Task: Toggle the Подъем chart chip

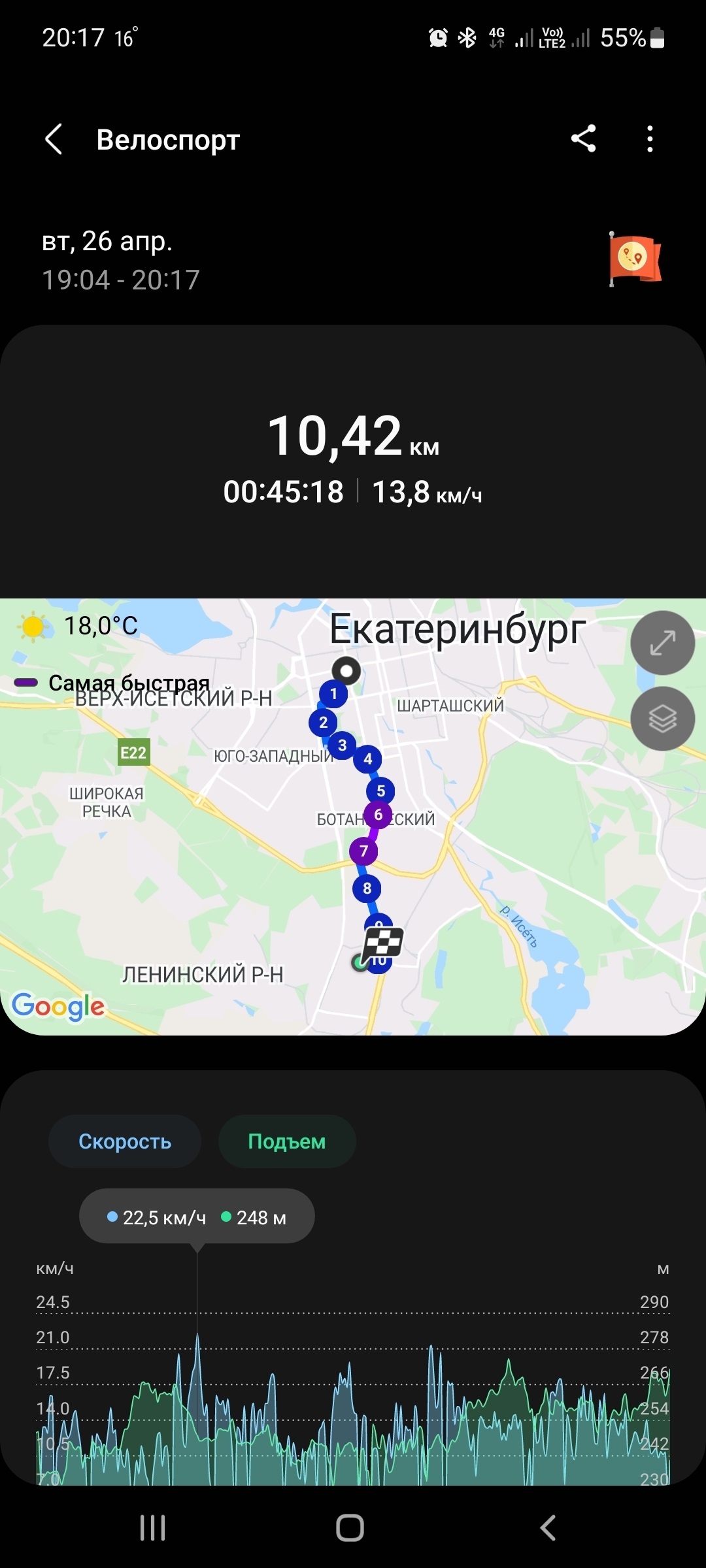Action: [287, 1141]
